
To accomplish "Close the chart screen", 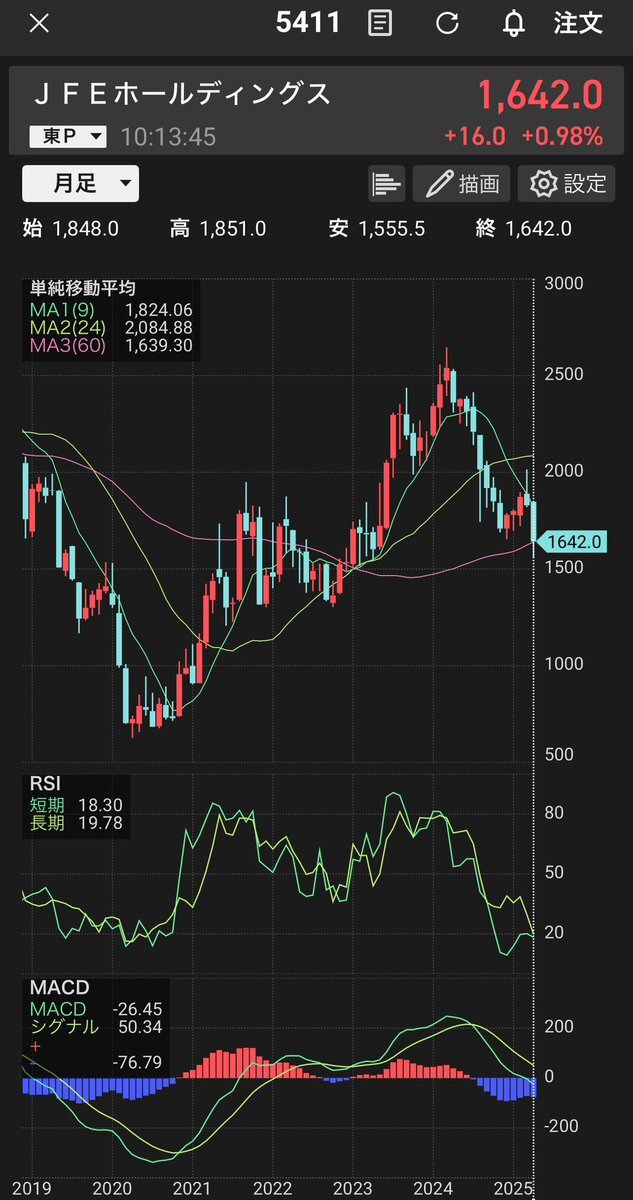I will (x=38, y=23).
